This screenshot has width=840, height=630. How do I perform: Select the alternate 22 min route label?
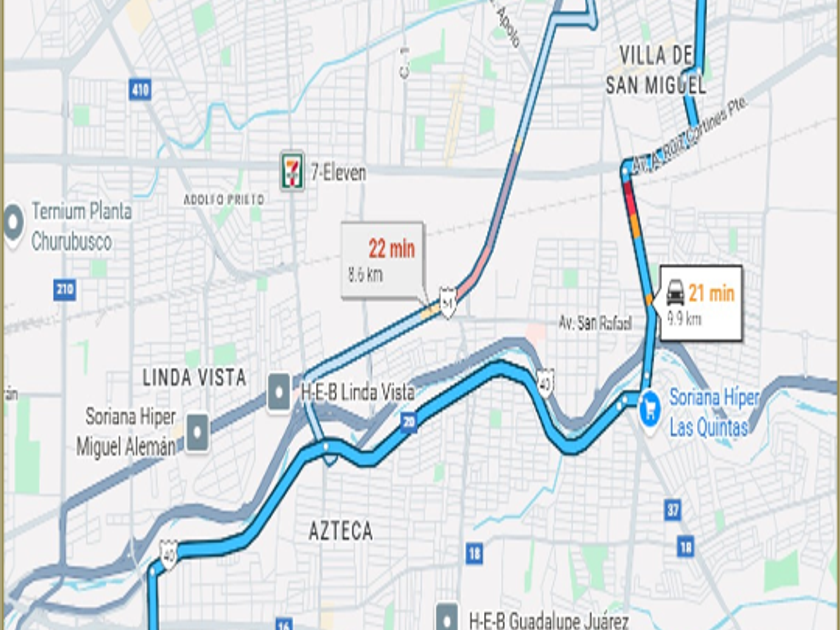coord(383,260)
